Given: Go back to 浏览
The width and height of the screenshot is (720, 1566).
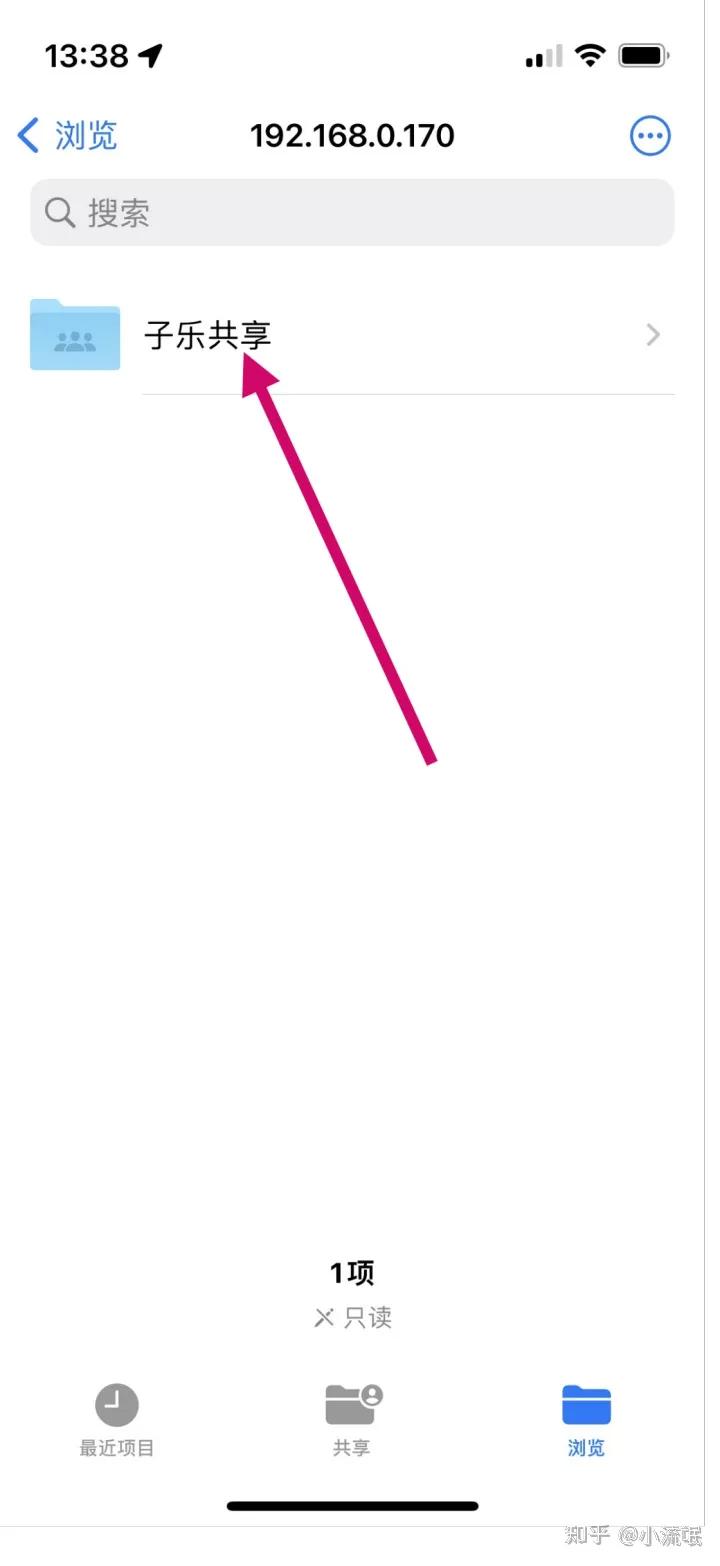Looking at the screenshot, I should click(x=68, y=135).
